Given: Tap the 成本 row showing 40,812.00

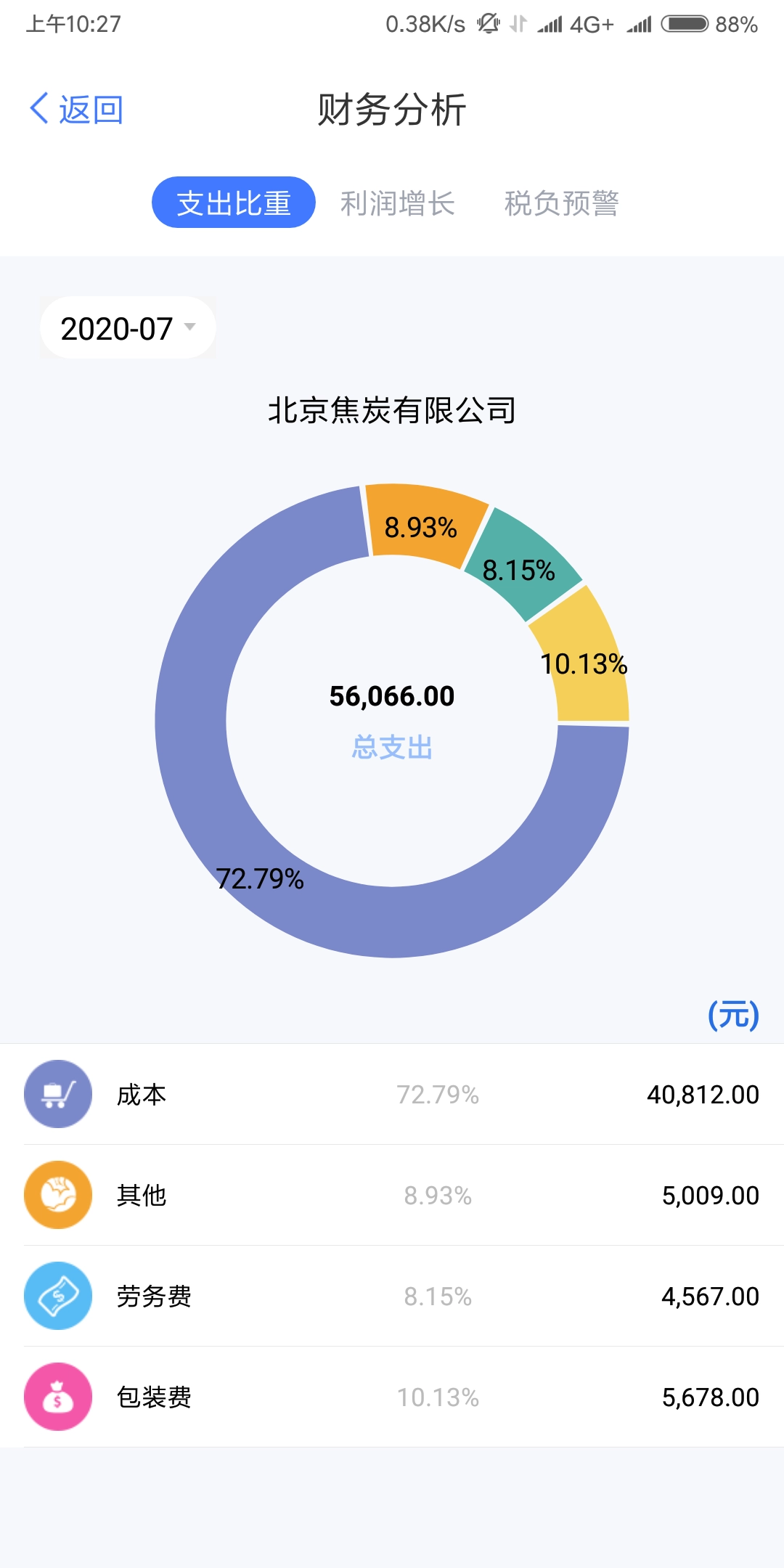Looking at the screenshot, I should (x=392, y=1095).
